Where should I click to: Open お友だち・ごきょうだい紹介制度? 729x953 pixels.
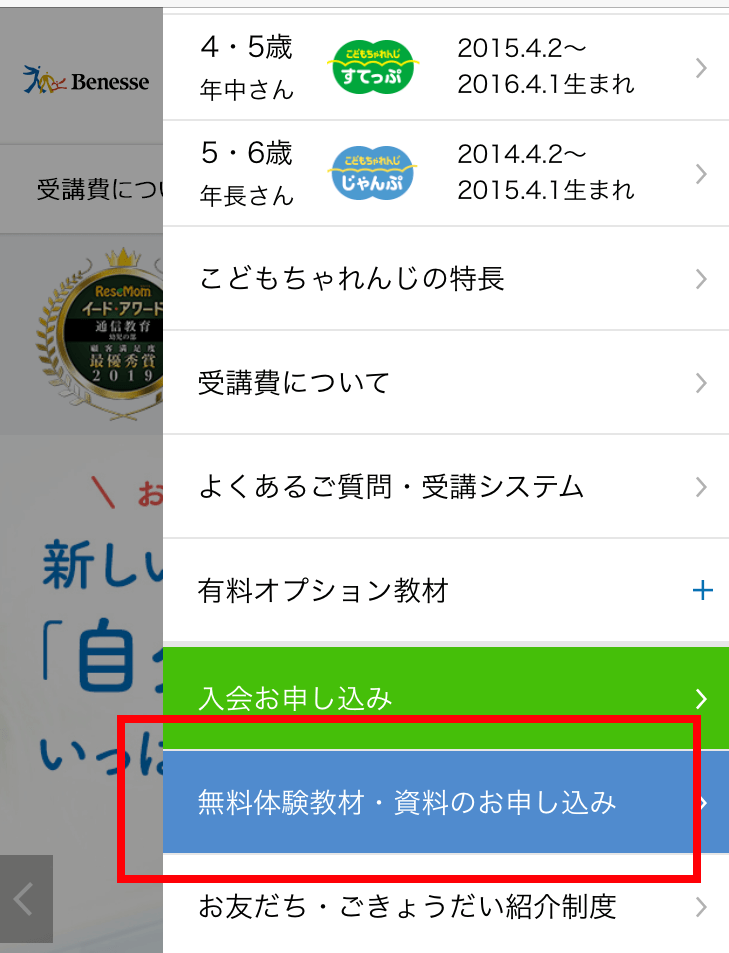click(445, 907)
